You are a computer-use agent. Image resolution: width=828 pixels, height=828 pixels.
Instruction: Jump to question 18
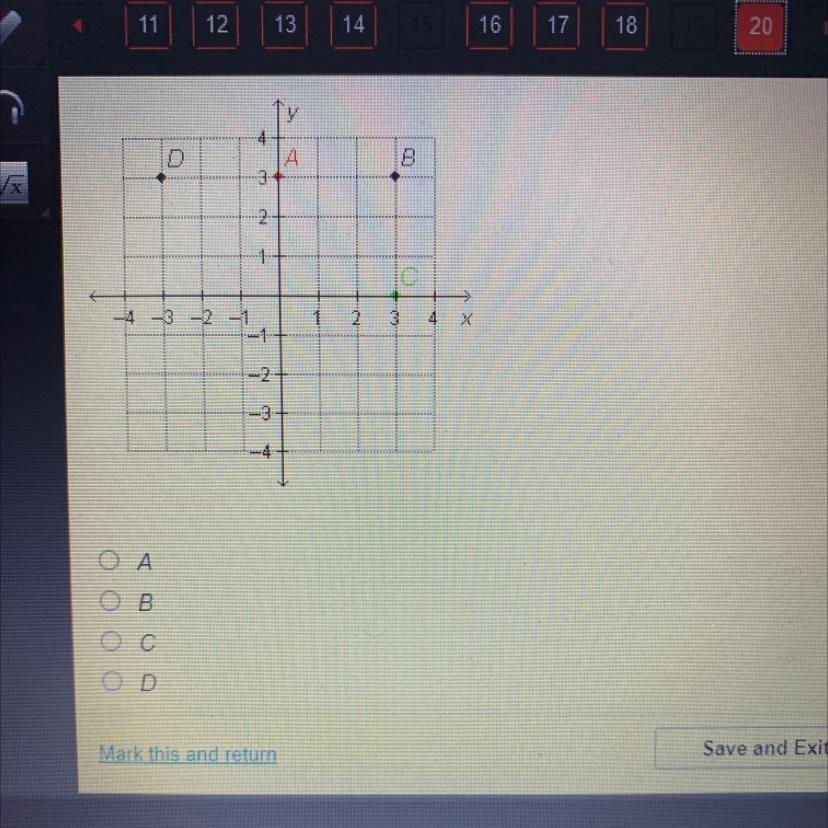(x=625, y=25)
